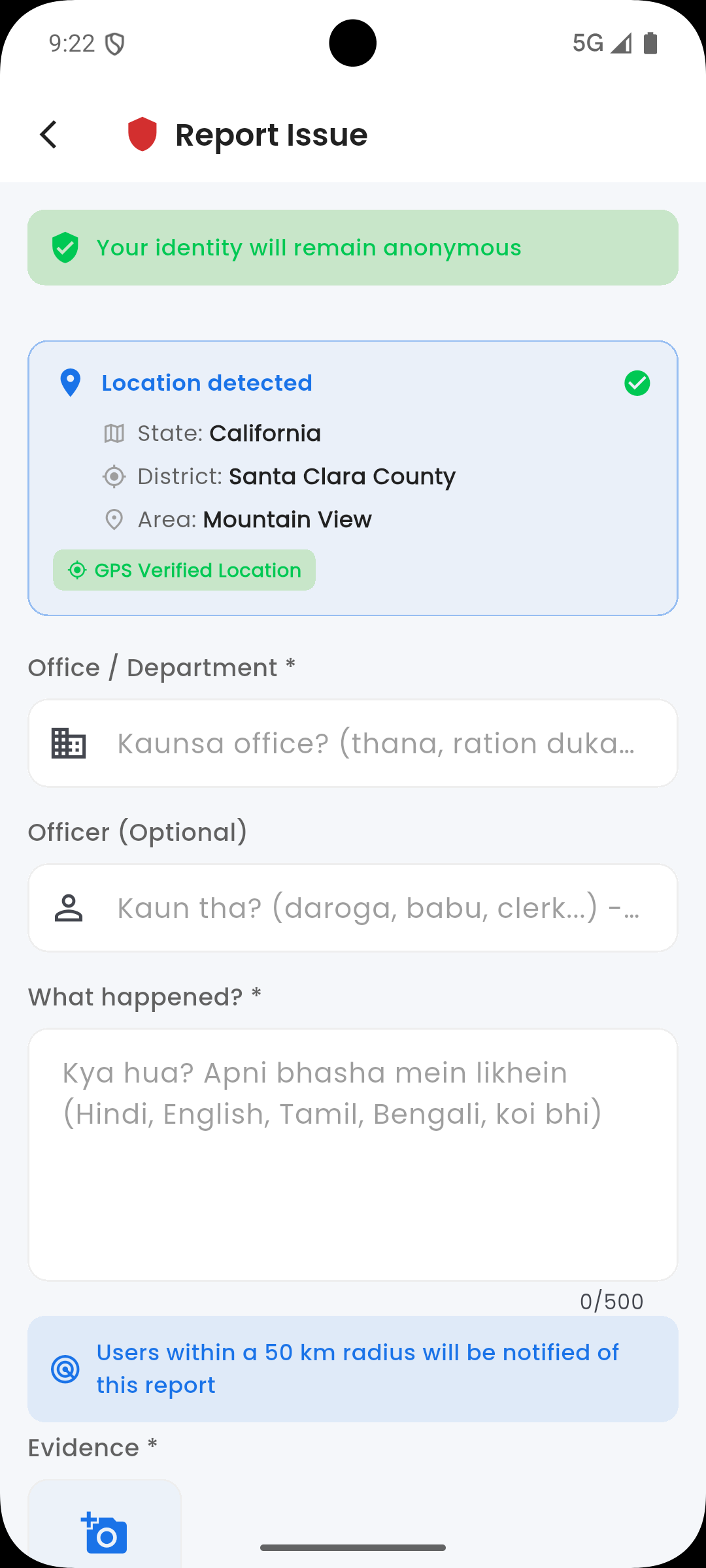Tap the pin icon next to Mountain View
The image size is (706, 1568).
(x=114, y=519)
